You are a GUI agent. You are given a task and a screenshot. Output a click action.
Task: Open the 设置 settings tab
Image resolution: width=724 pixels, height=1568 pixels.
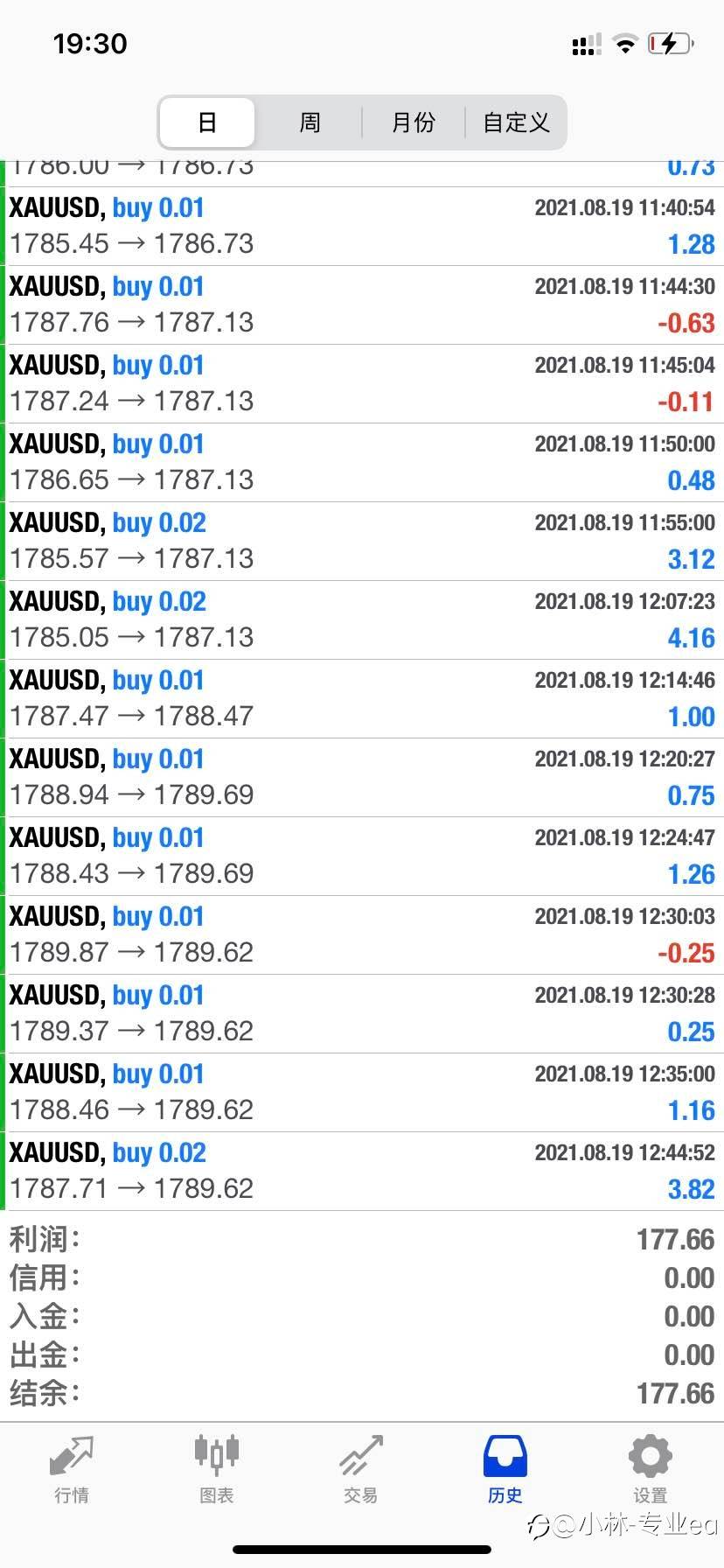tap(650, 1470)
